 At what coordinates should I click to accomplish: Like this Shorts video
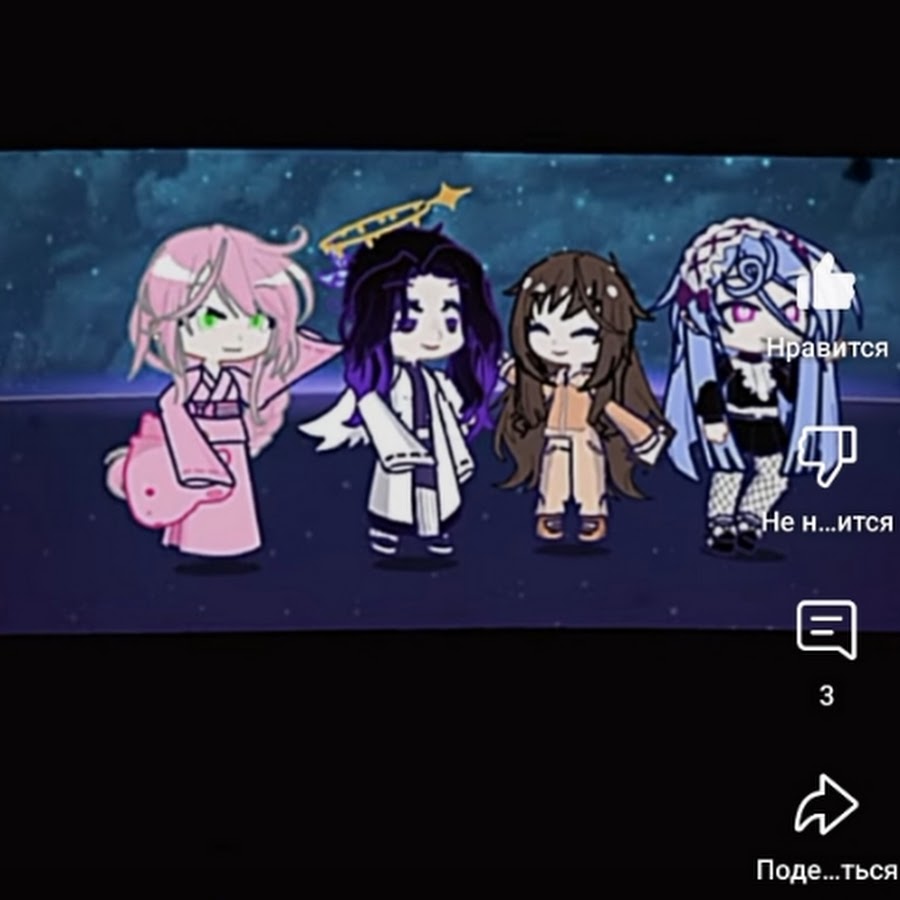tap(827, 284)
